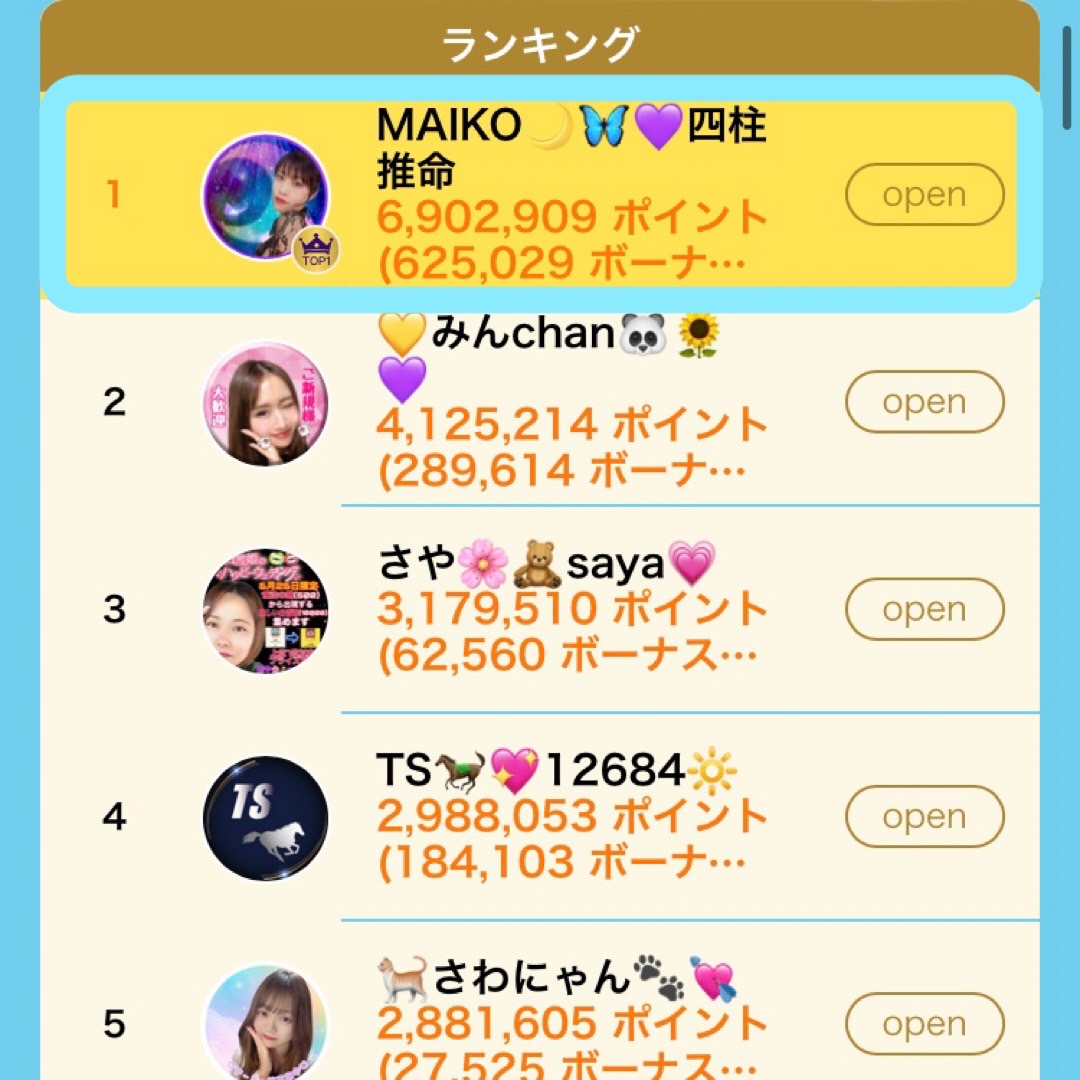Image resolution: width=1080 pixels, height=1080 pixels.
Task: Tap open button for MAIKO
Action: pos(924,195)
